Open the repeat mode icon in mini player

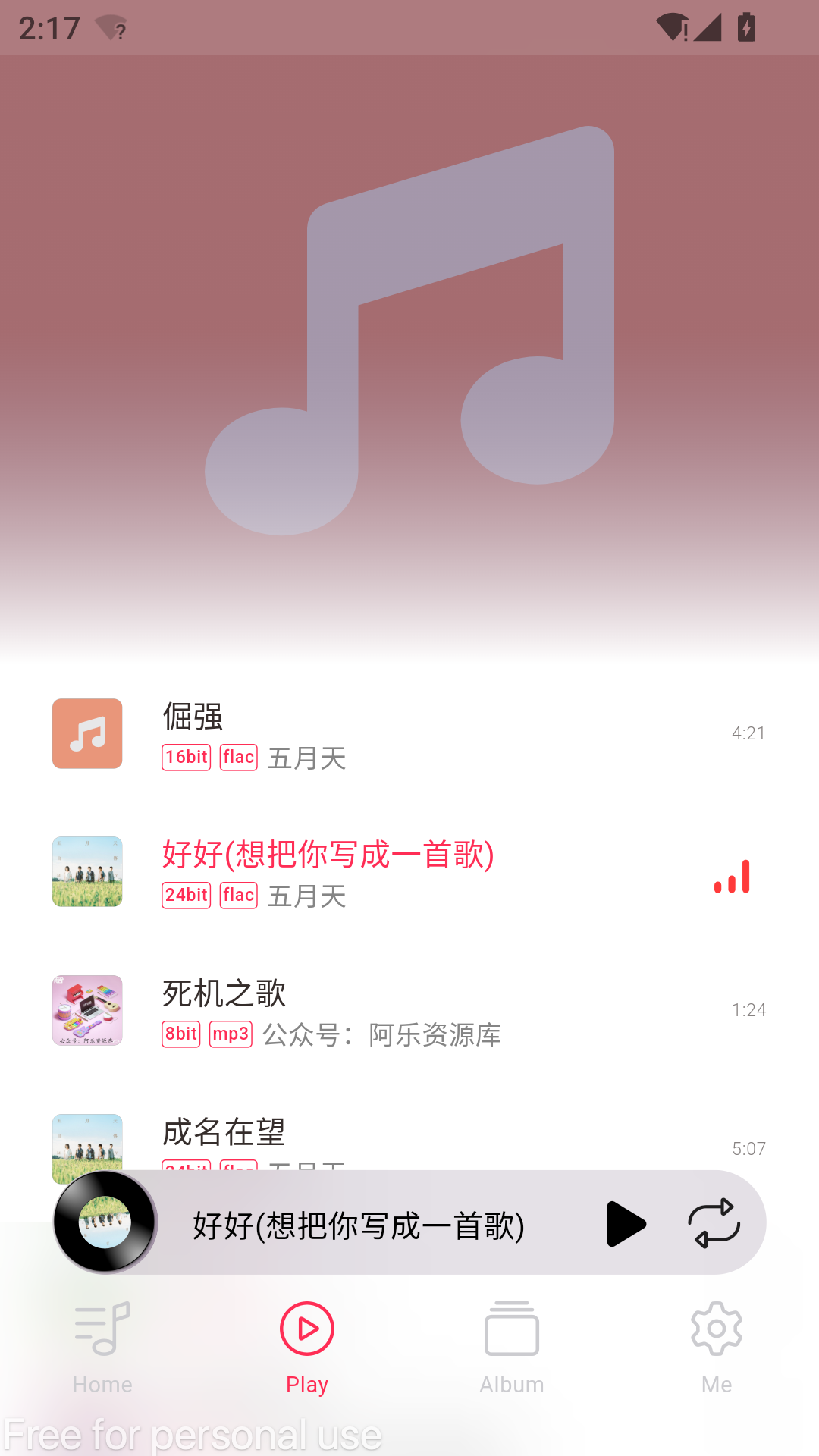point(714,1223)
